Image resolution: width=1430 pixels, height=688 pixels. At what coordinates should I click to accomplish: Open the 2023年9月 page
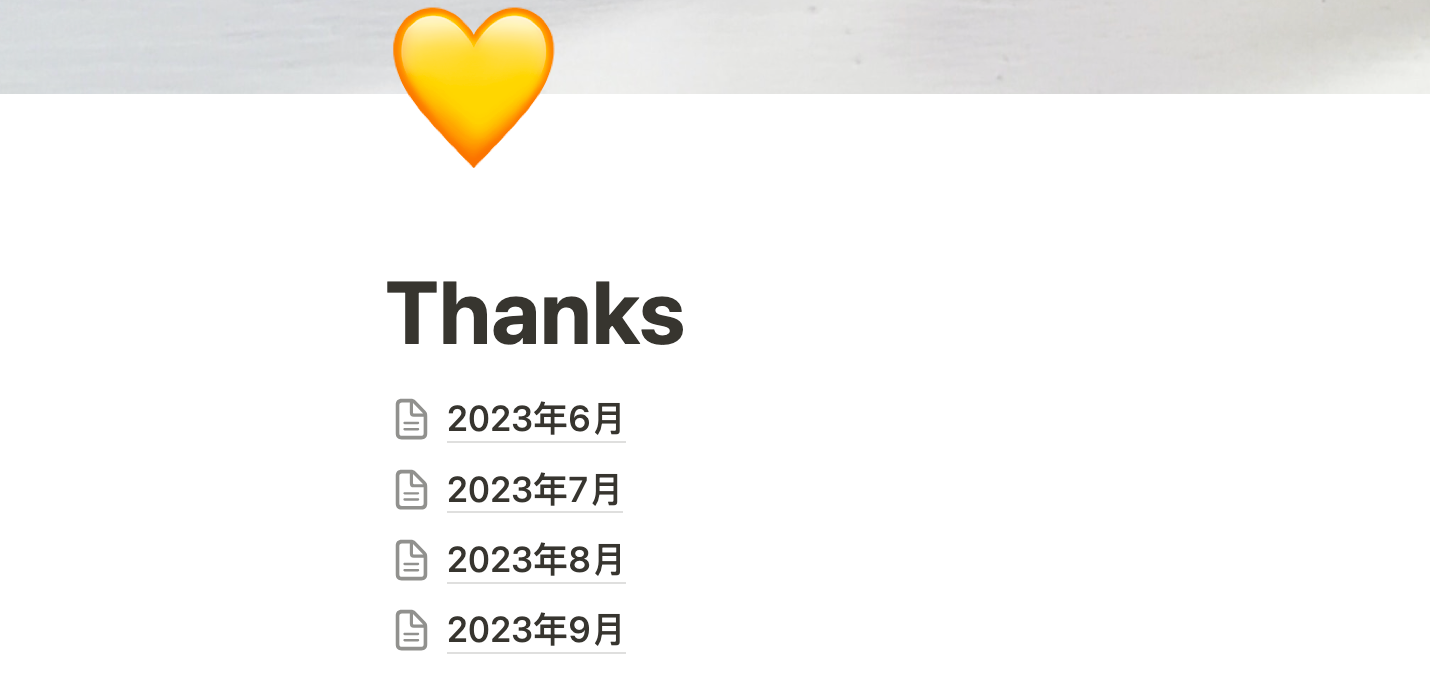click(535, 630)
